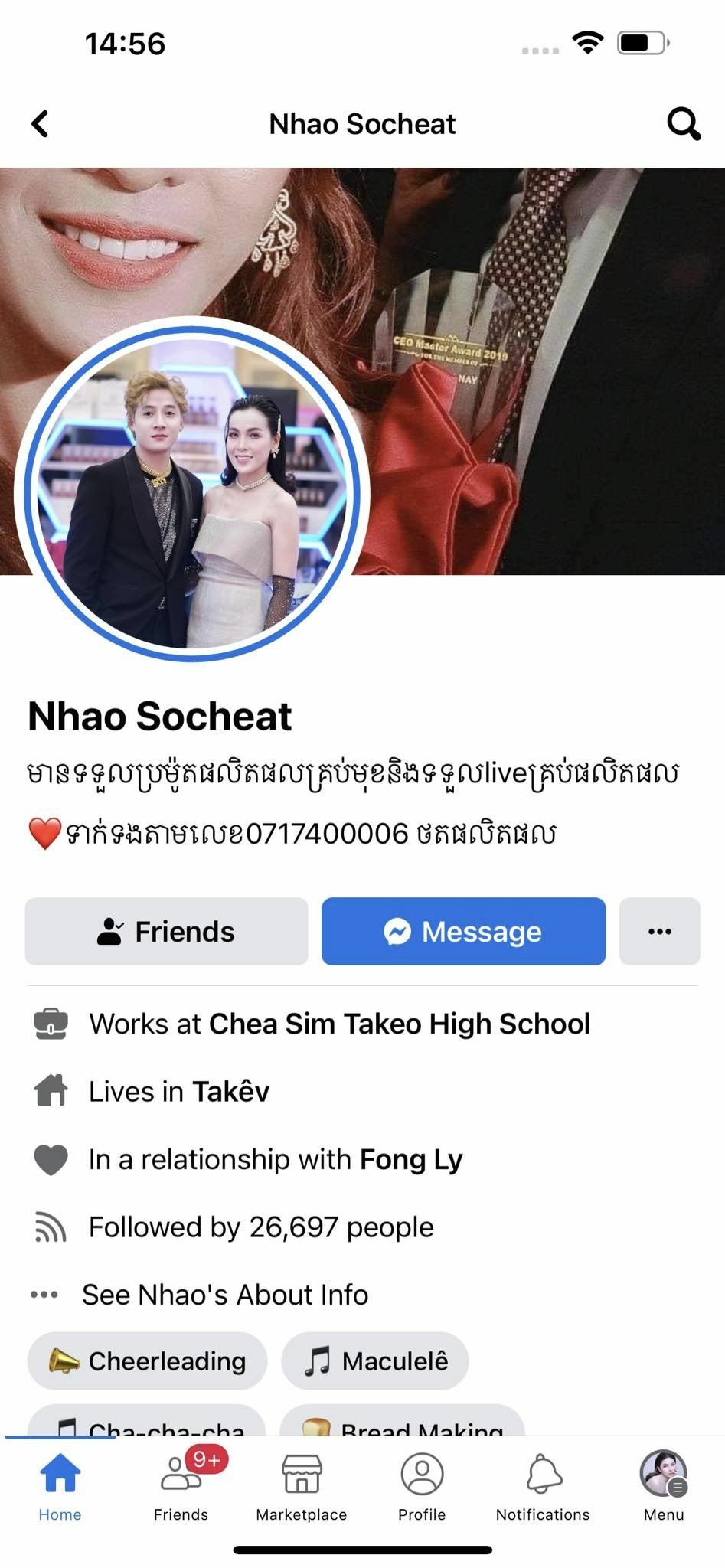Image resolution: width=725 pixels, height=1568 pixels.
Task: Open the Menu tab
Action: click(663, 1485)
